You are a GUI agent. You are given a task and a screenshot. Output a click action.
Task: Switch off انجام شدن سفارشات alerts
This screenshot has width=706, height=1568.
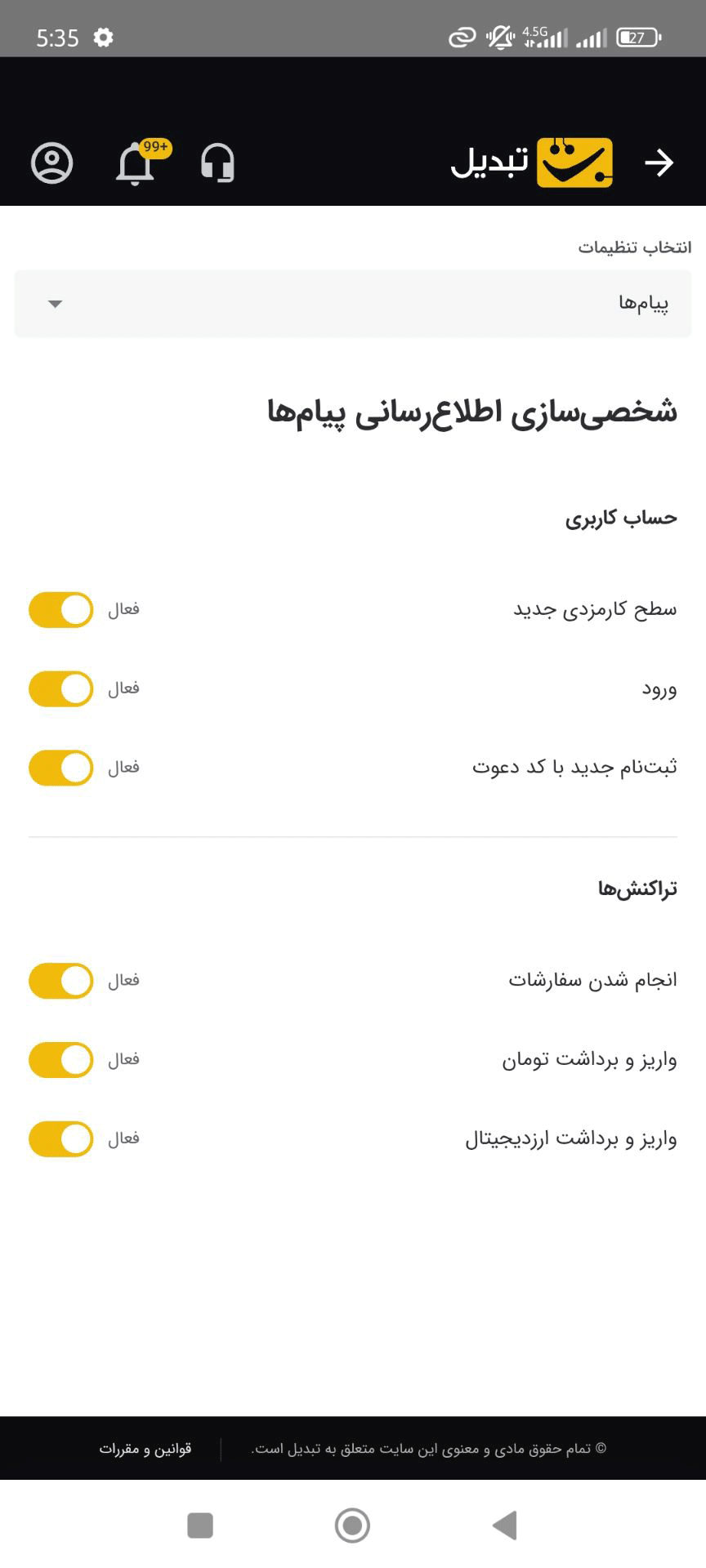pyautogui.click(x=61, y=981)
